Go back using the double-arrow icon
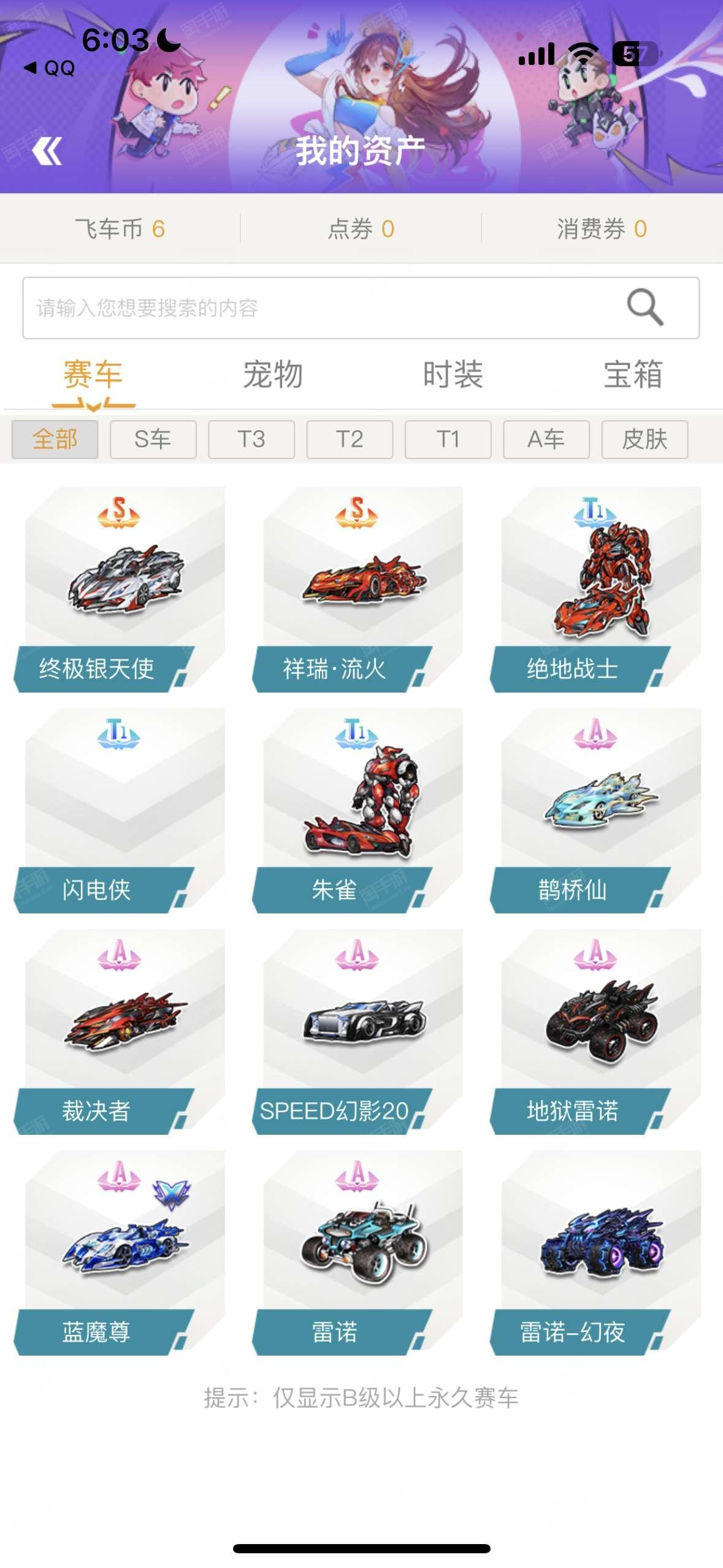Viewport: 723px width, 1568px height. [47, 151]
